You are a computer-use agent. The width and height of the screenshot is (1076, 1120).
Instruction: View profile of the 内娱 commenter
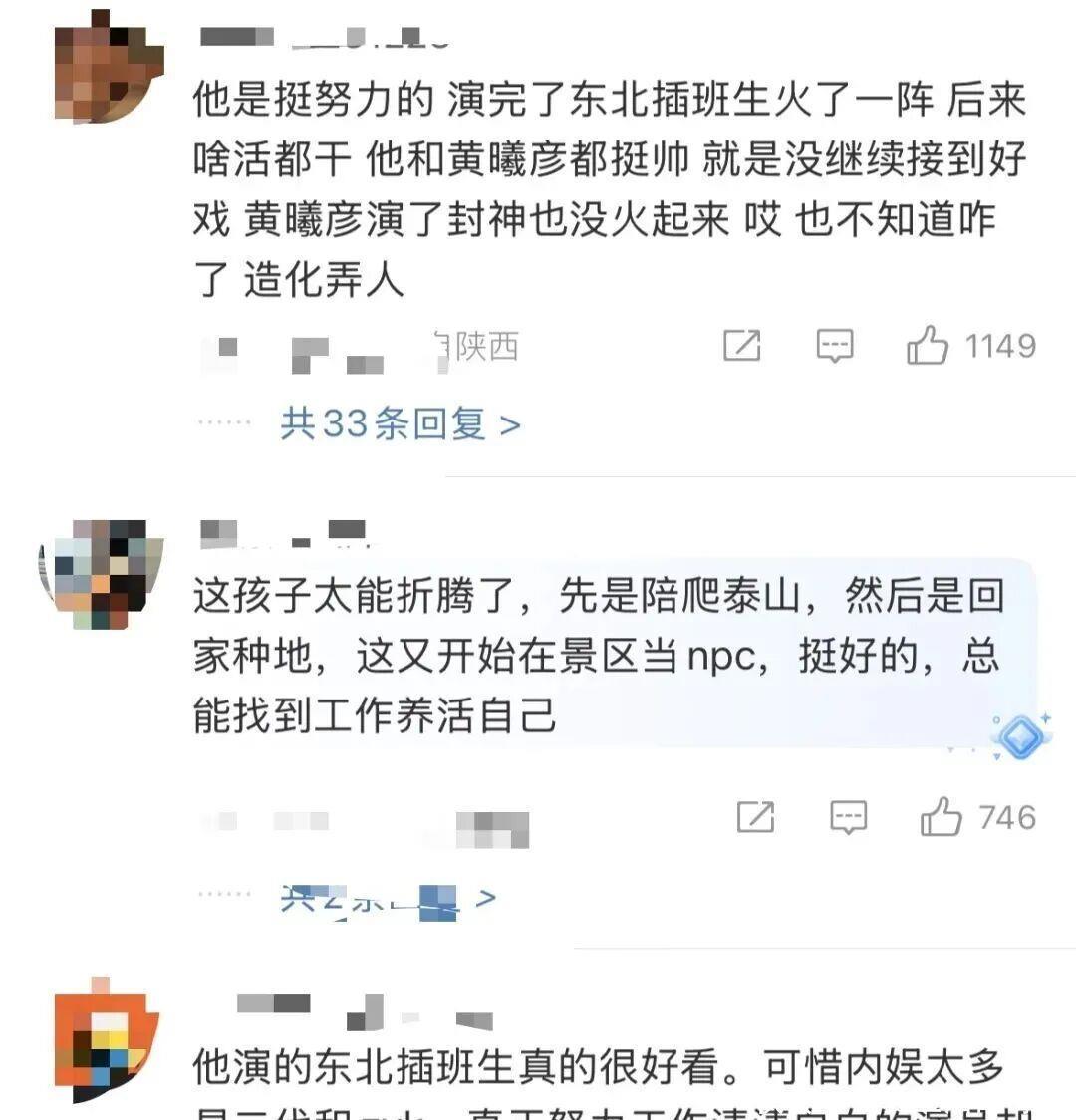[x=108, y=1041]
